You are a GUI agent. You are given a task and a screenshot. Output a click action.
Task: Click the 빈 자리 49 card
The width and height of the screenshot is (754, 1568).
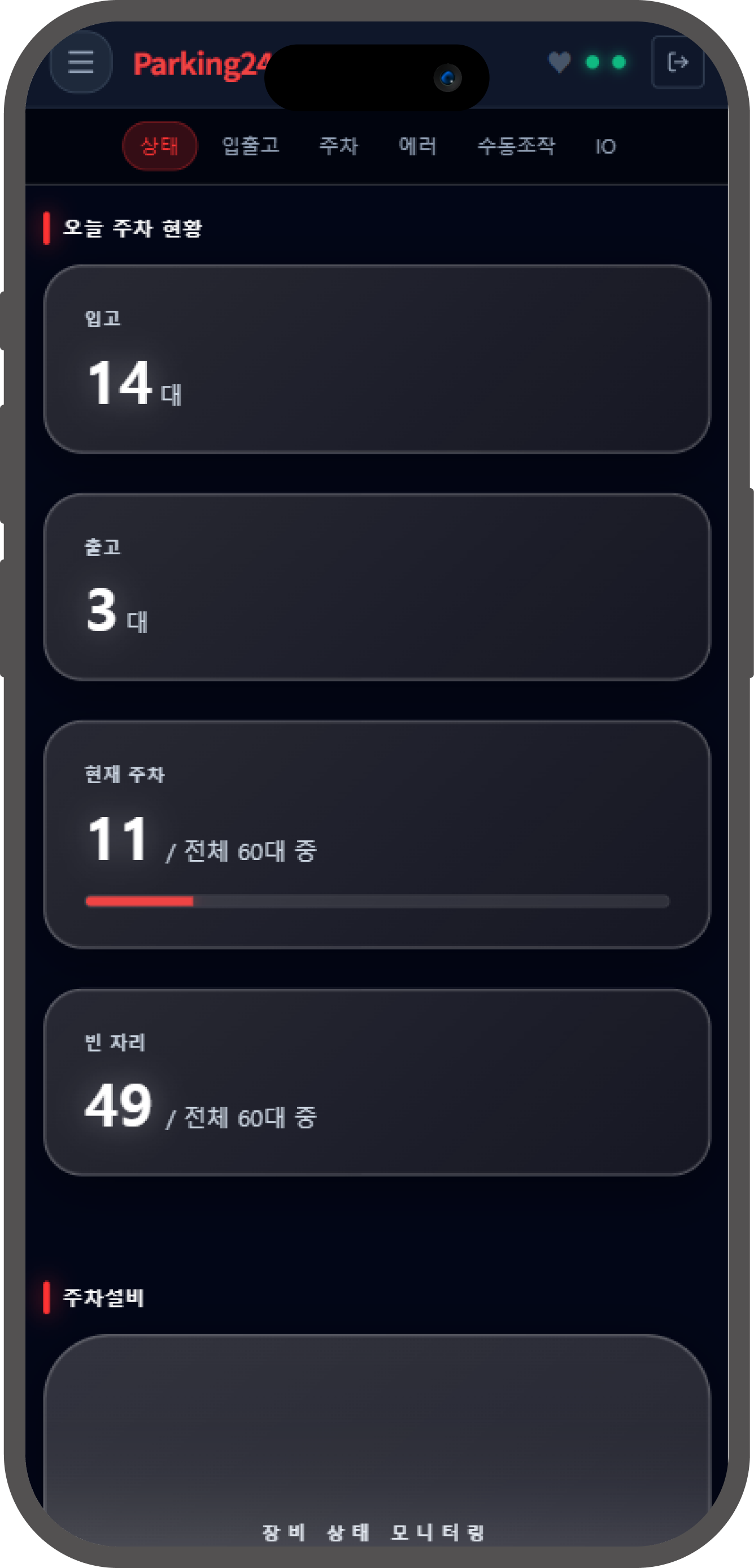[x=377, y=1078]
